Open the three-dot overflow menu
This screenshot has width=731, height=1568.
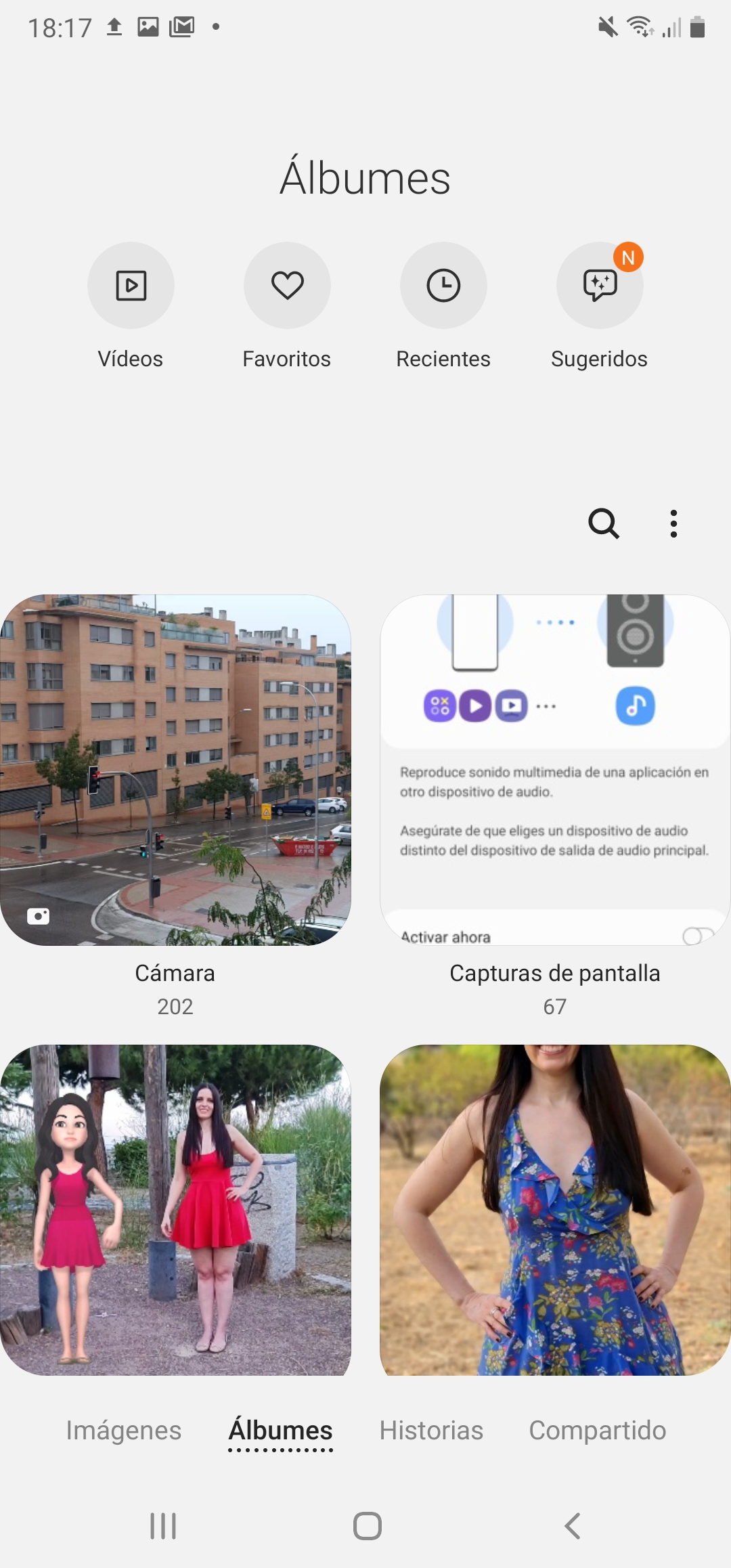(673, 523)
